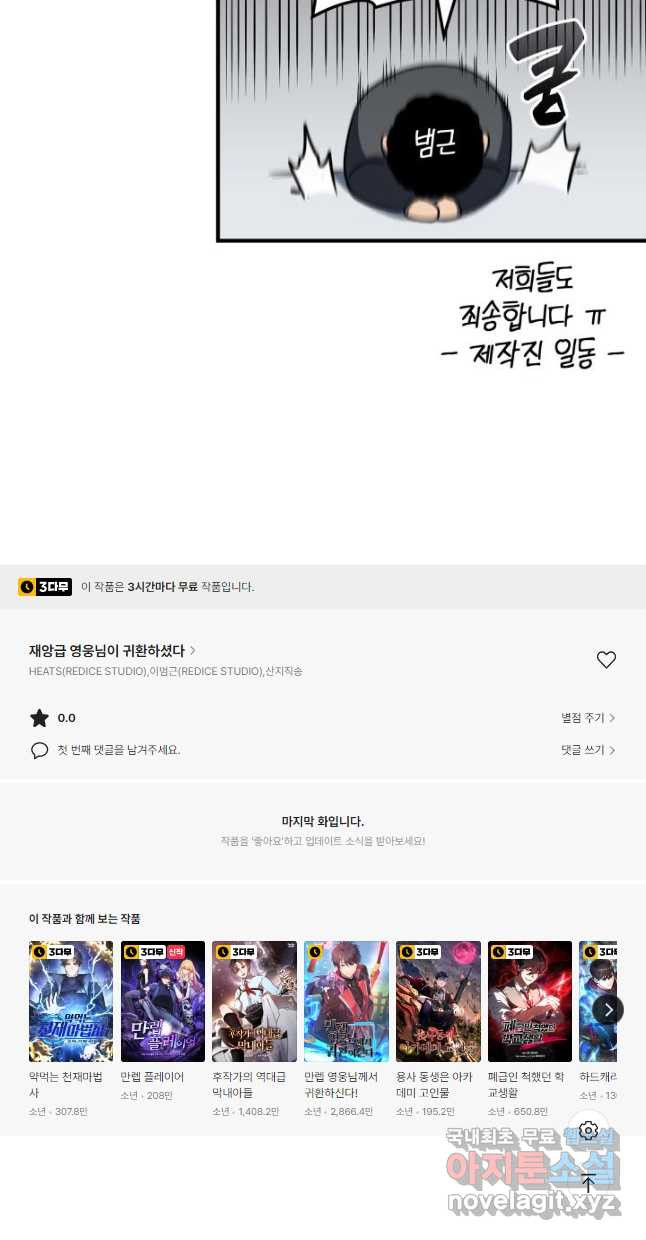
Task: Open 재앙급 영웅님이 귀환하셨다 title page
Action: coord(112,651)
